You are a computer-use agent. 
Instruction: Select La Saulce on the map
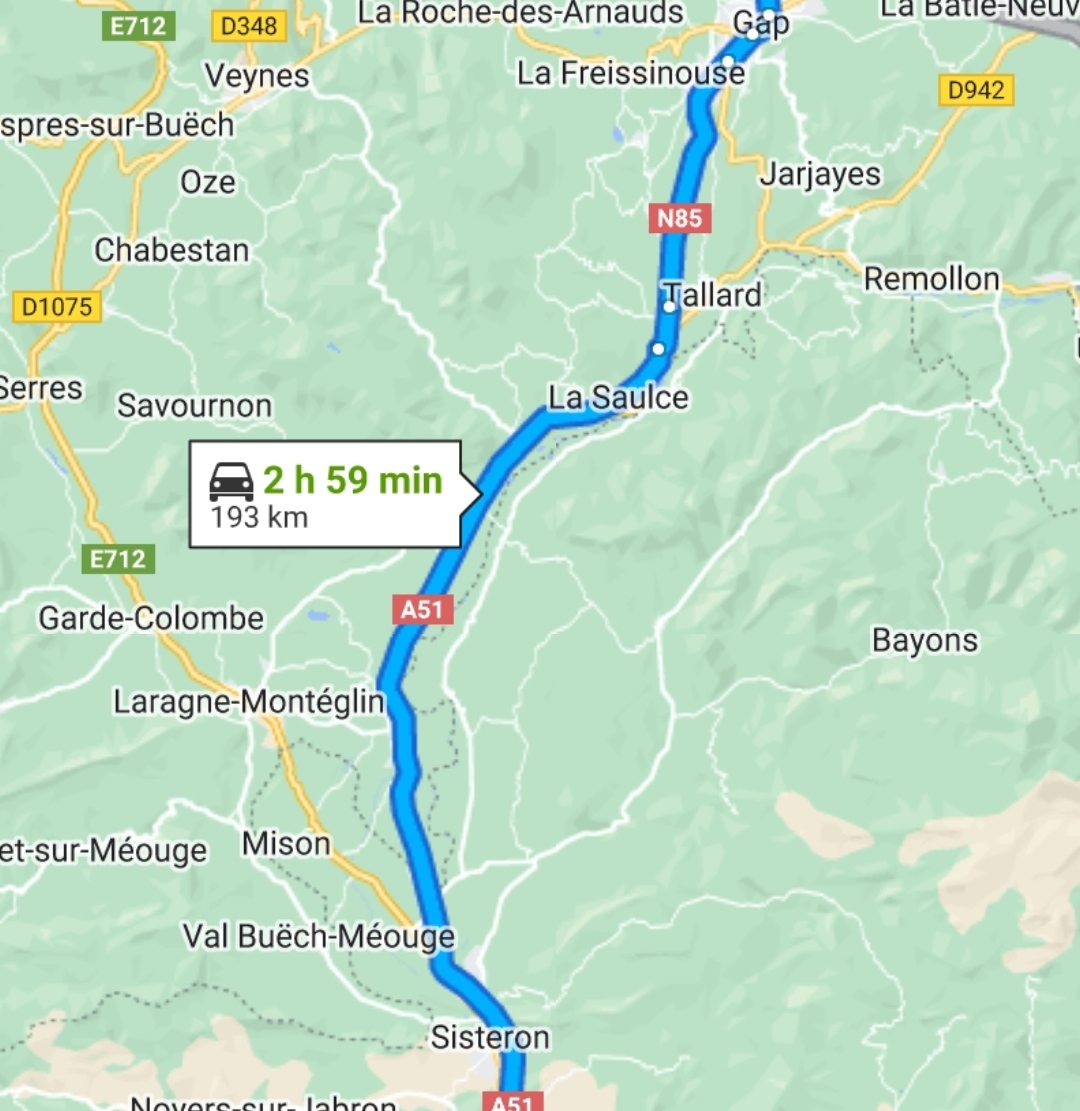618,398
